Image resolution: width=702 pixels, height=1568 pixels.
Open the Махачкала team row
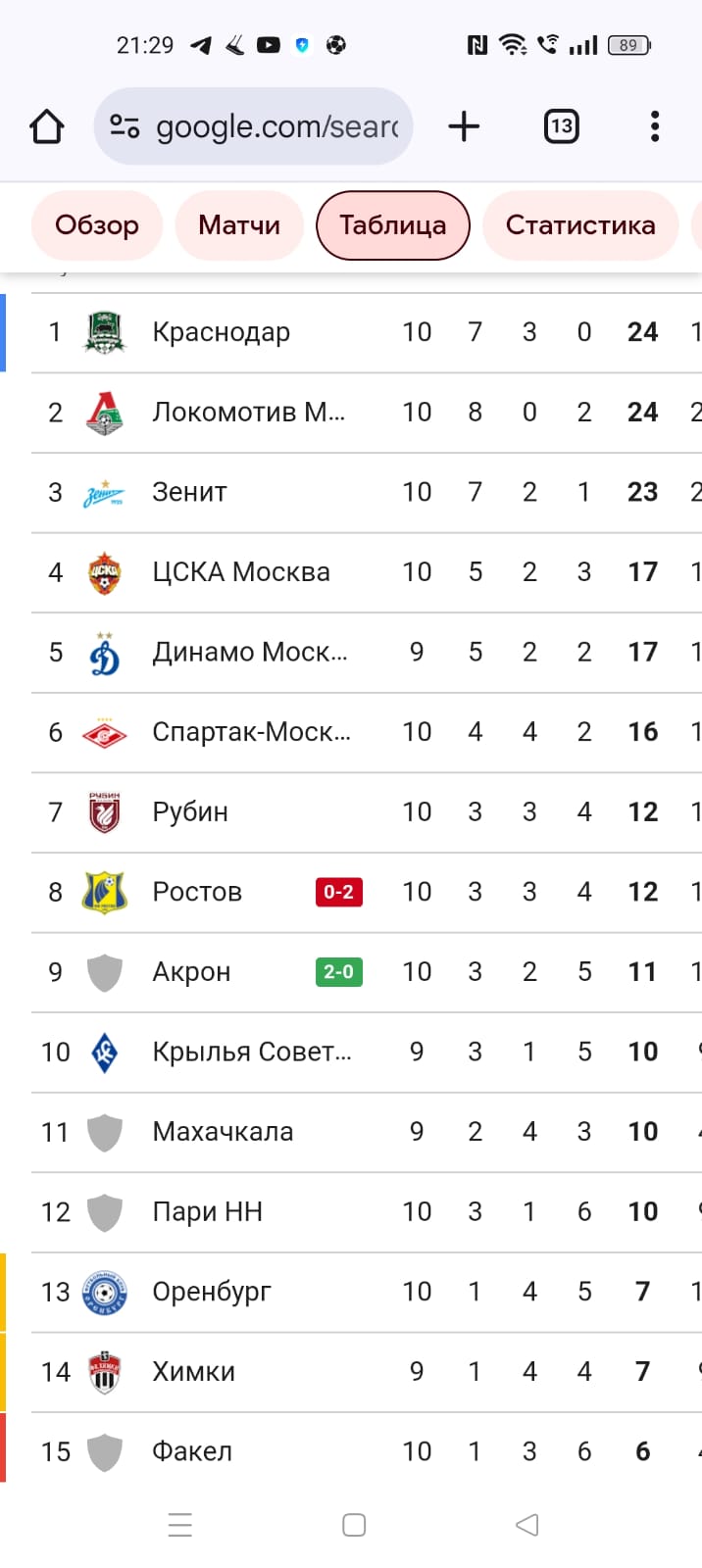tap(223, 1132)
